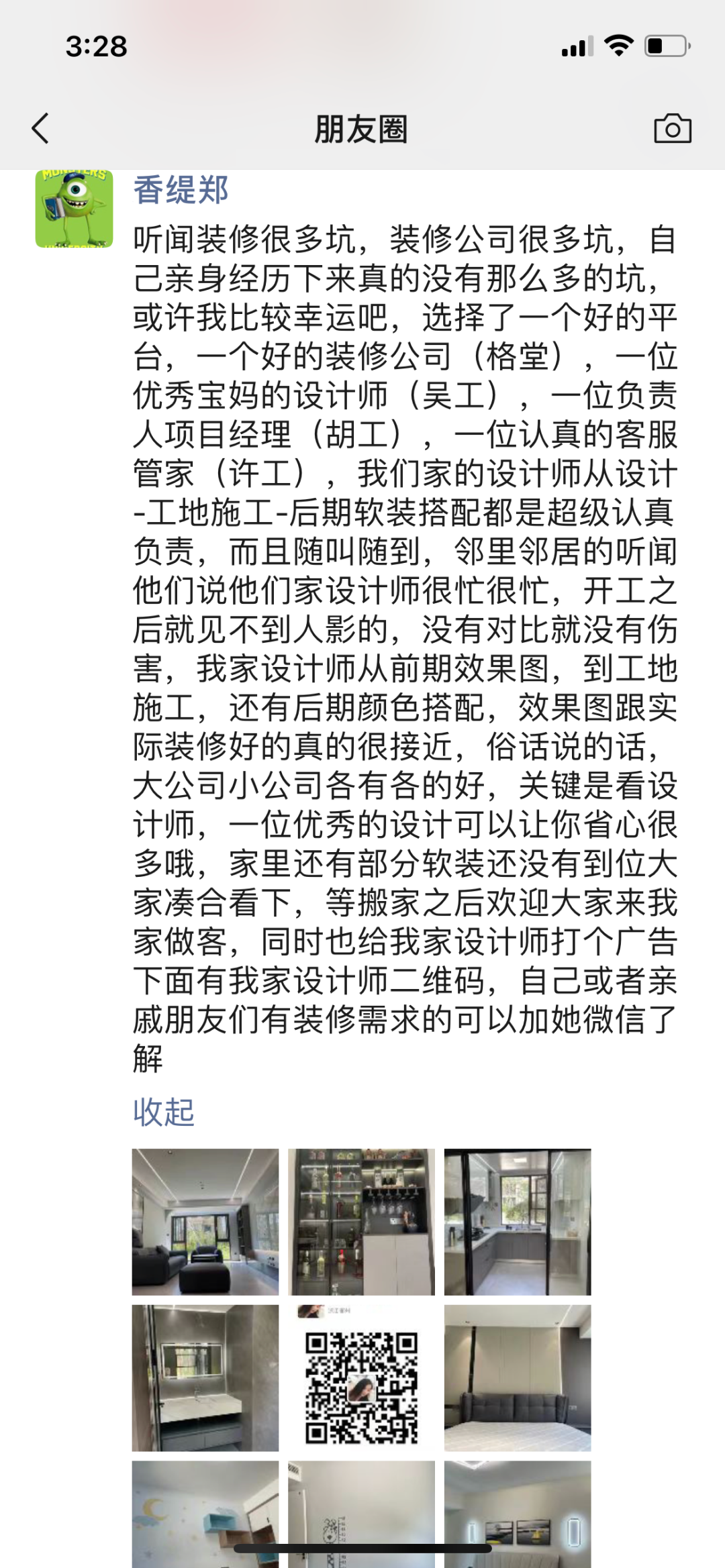Viewport: 725px width, 1568px height.
Task: View the bathroom vanity photo
Action: tap(205, 1377)
